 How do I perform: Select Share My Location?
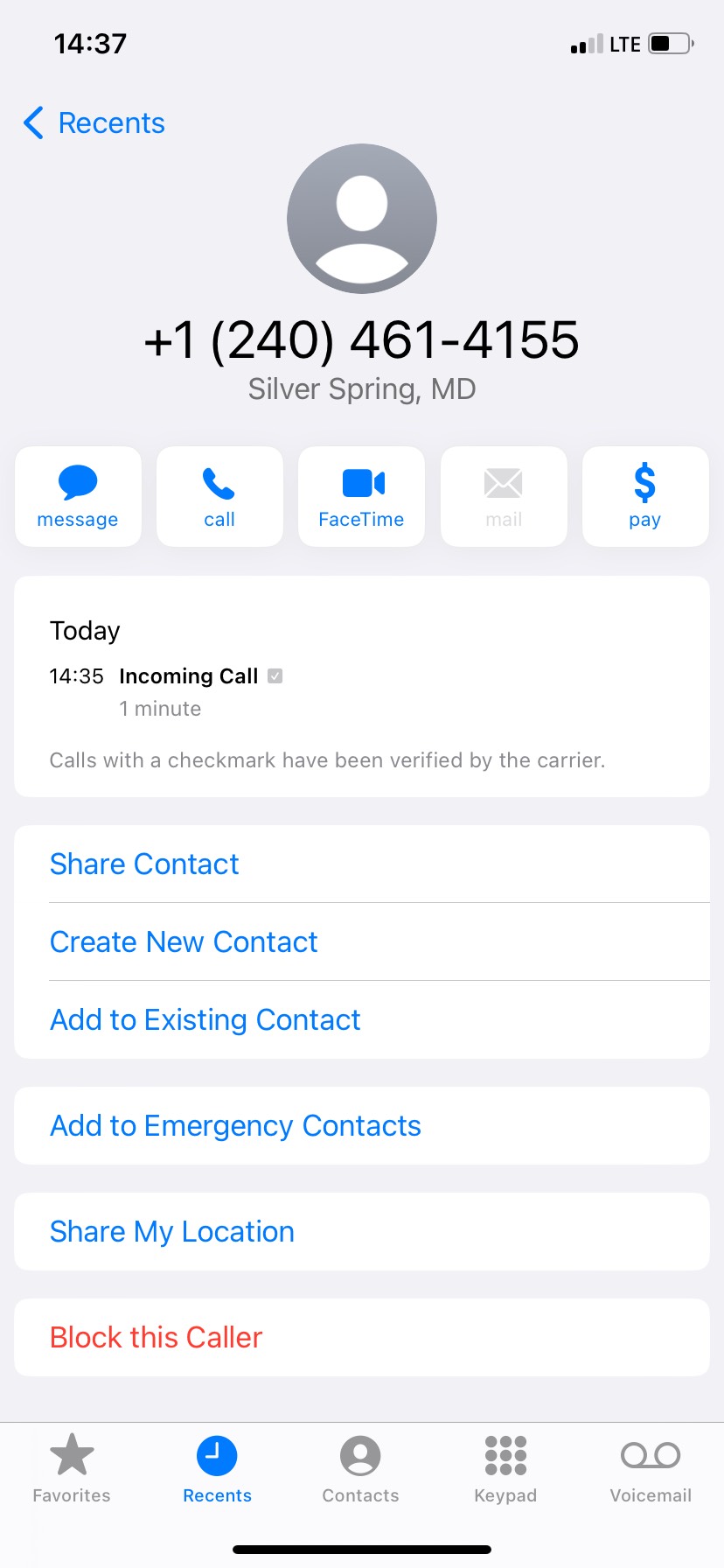coord(172,1231)
